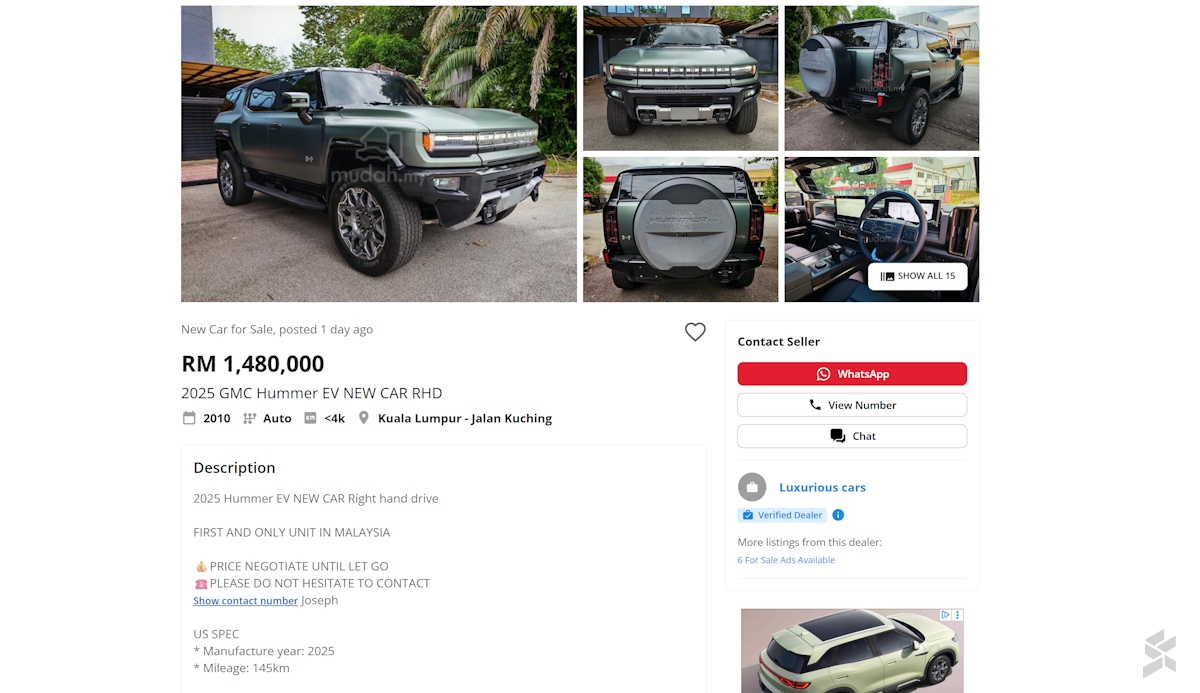Open the rear spare wheel photo

680,229
